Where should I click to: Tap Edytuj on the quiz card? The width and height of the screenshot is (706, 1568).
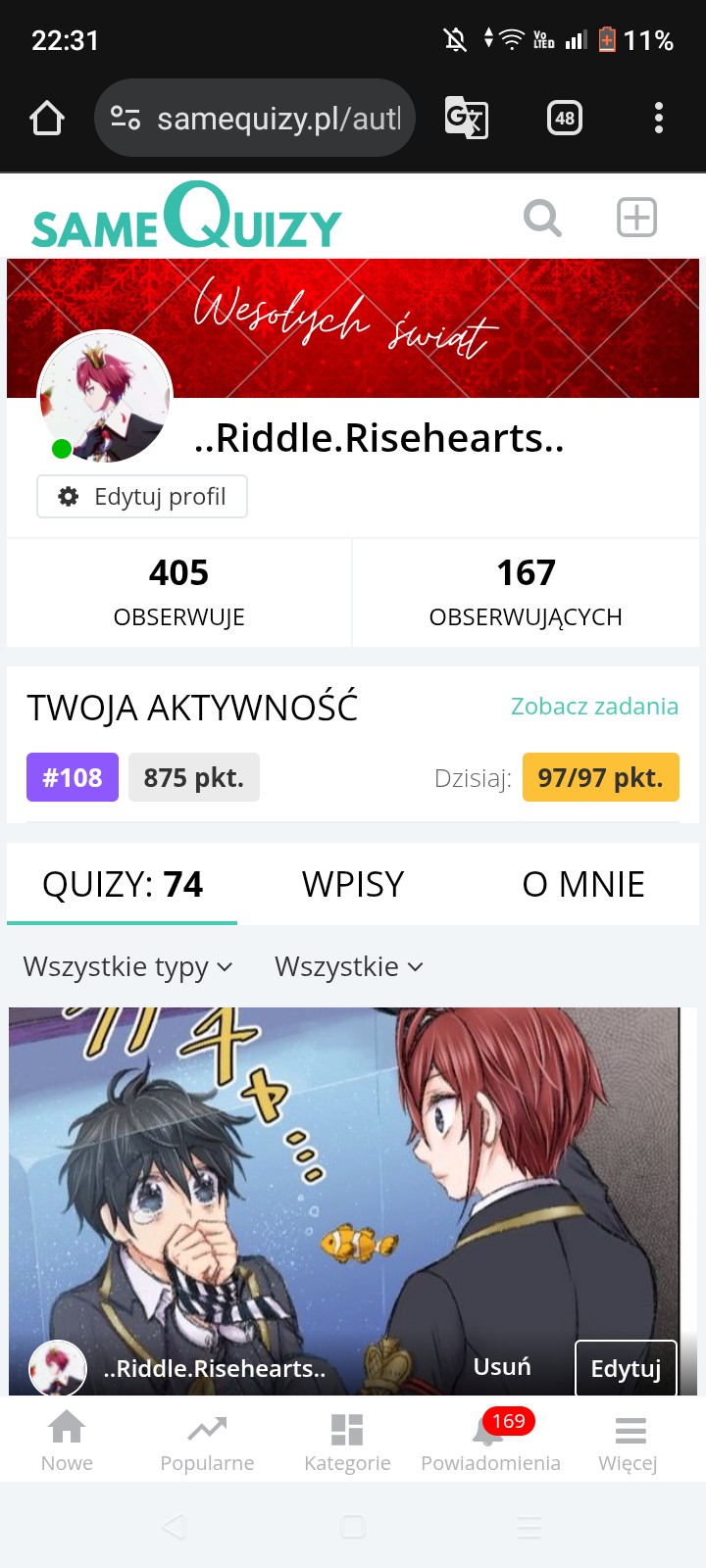pyautogui.click(x=626, y=1368)
